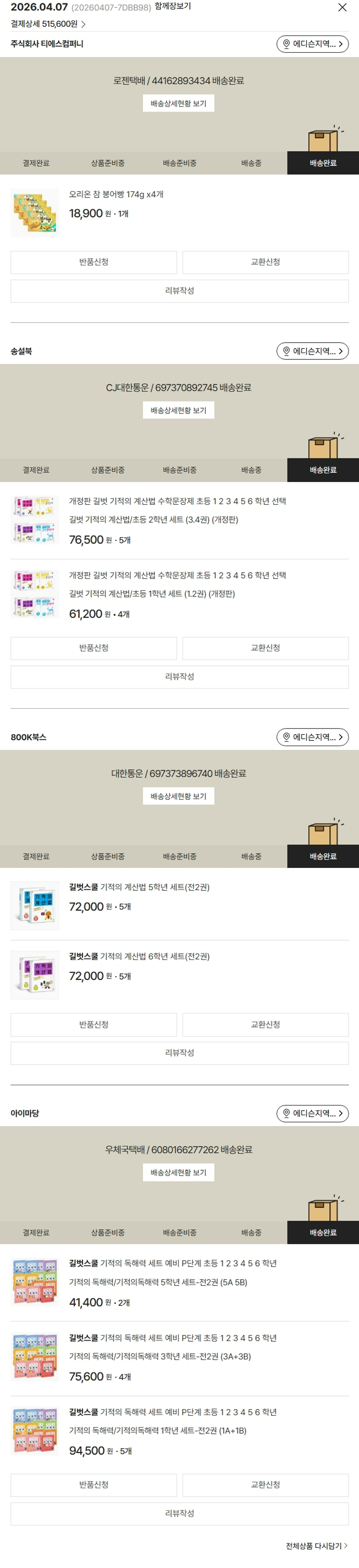
Task: Request 교환신청 for 송설북 order
Action: coord(265,648)
